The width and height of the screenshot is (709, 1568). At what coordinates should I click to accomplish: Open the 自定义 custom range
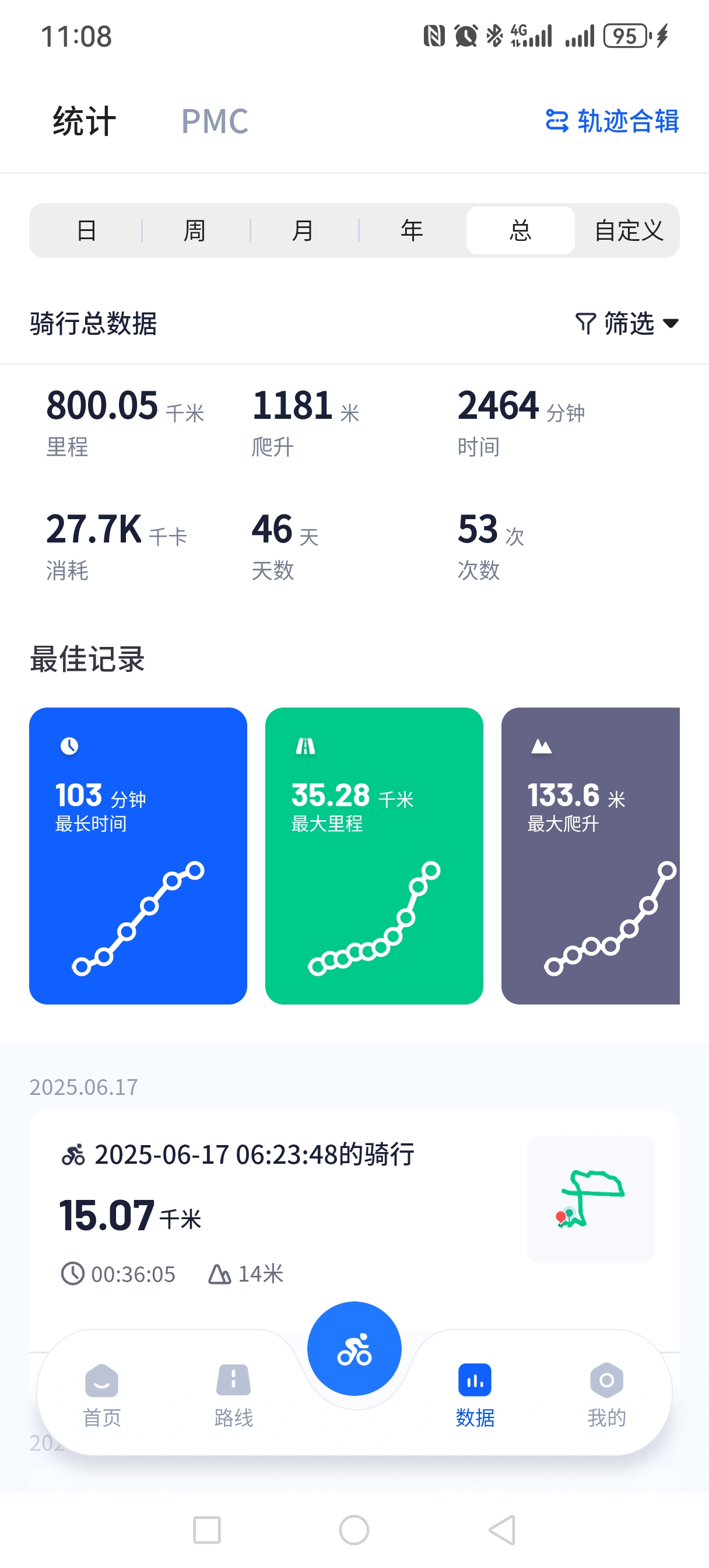click(628, 230)
